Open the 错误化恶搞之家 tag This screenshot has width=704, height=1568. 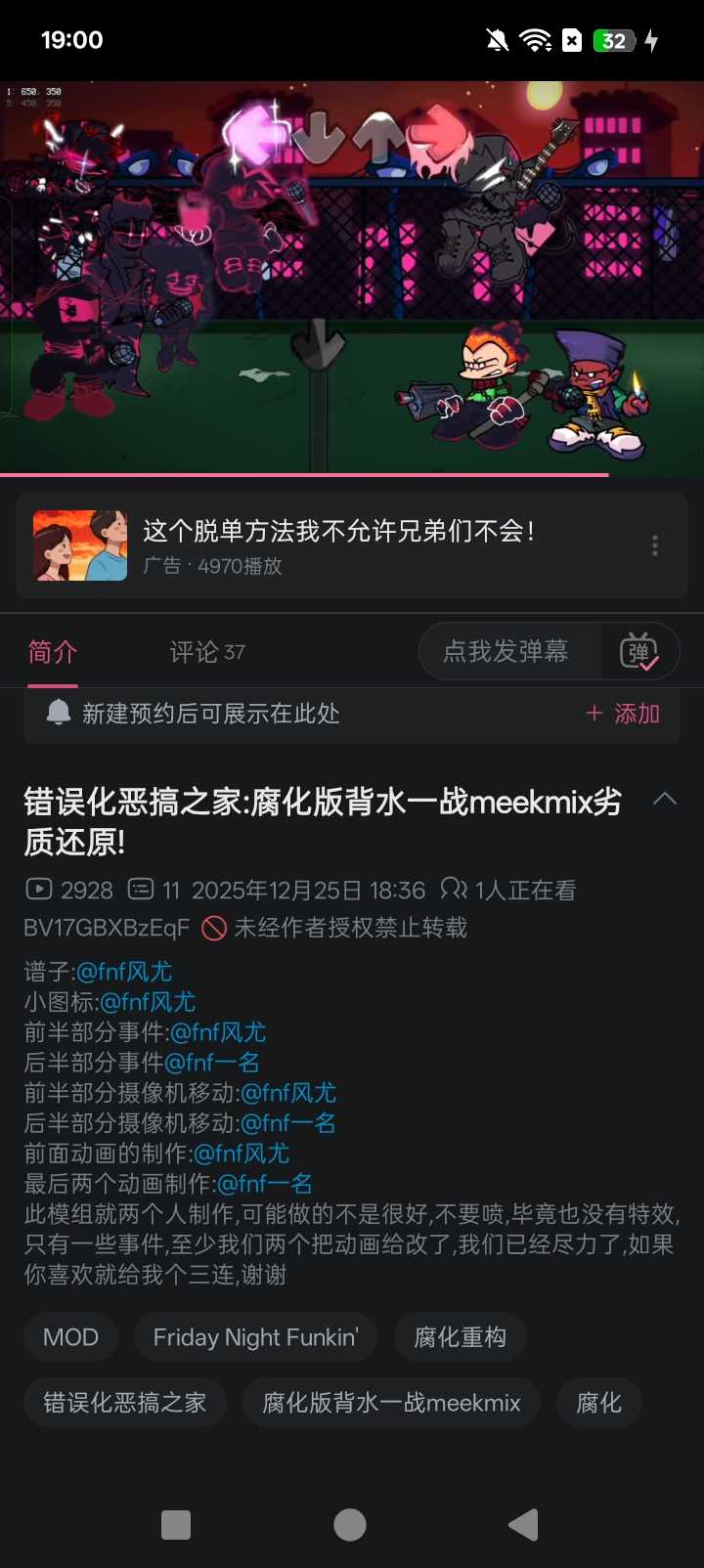(x=125, y=1403)
